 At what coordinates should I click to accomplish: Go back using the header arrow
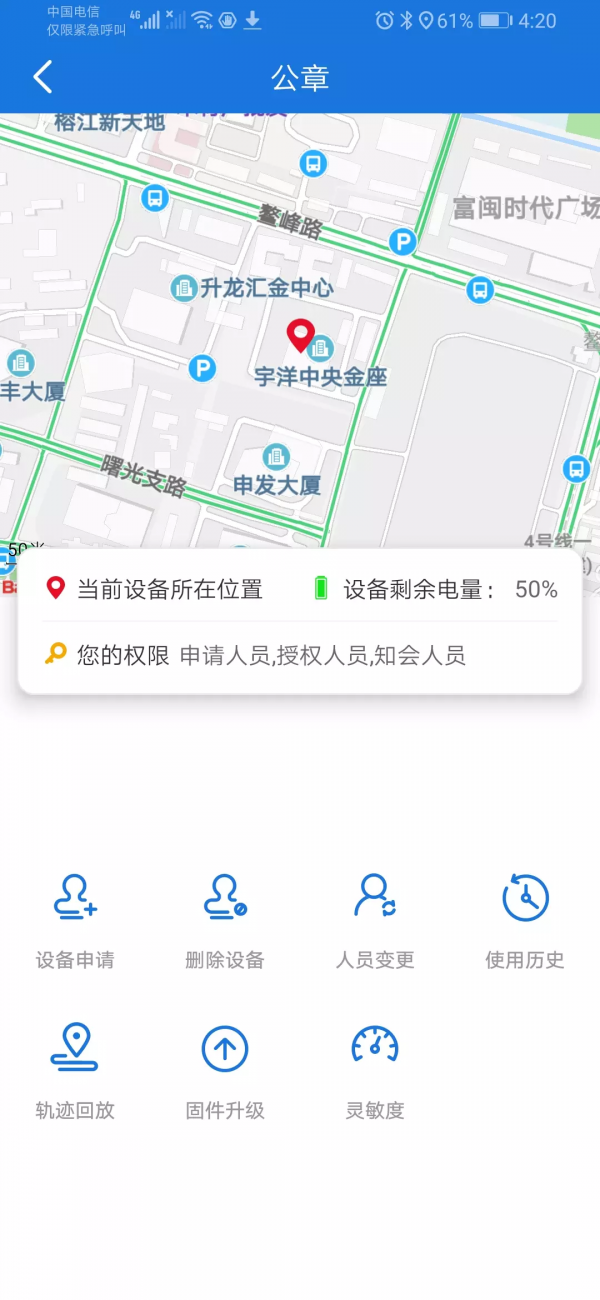pos(42,77)
